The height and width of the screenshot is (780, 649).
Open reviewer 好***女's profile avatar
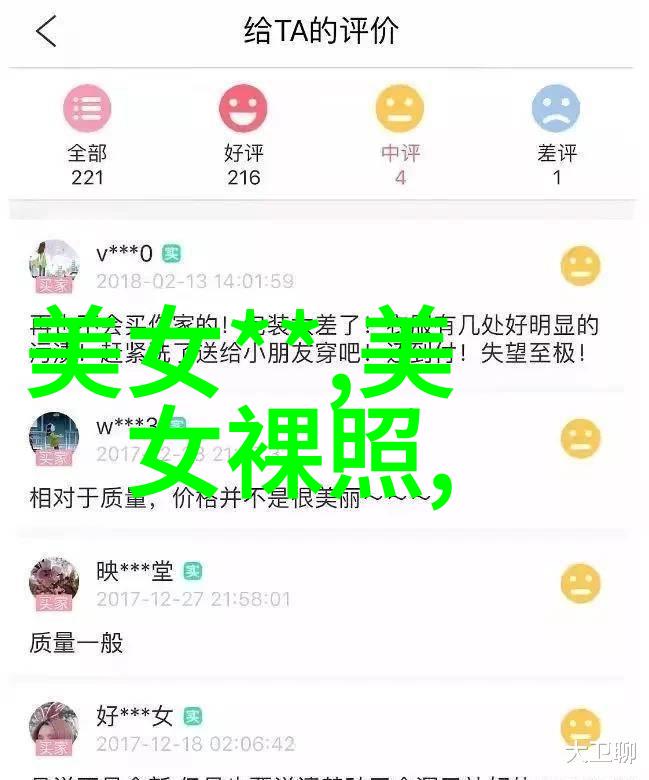(54, 727)
